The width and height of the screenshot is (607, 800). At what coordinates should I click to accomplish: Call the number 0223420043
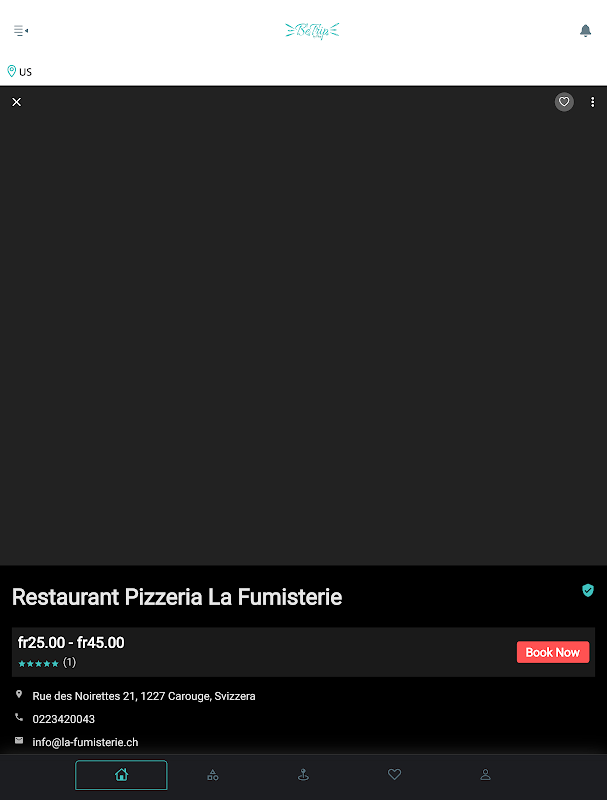64,719
